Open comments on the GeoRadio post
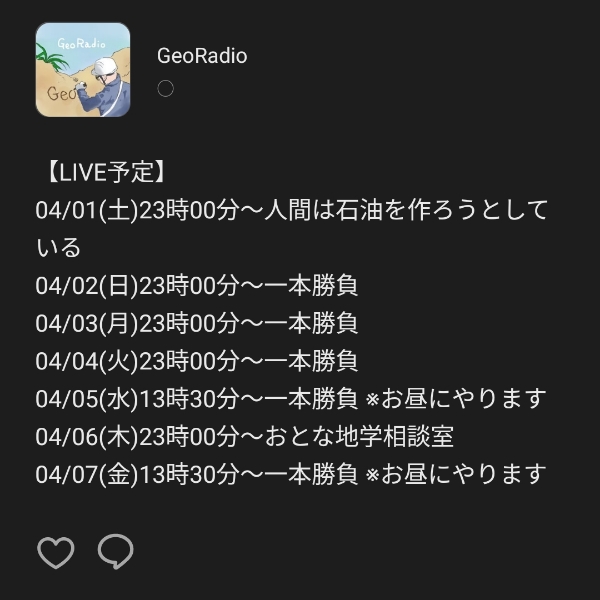This screenshot has width=600, height=600. pos(116,551)
